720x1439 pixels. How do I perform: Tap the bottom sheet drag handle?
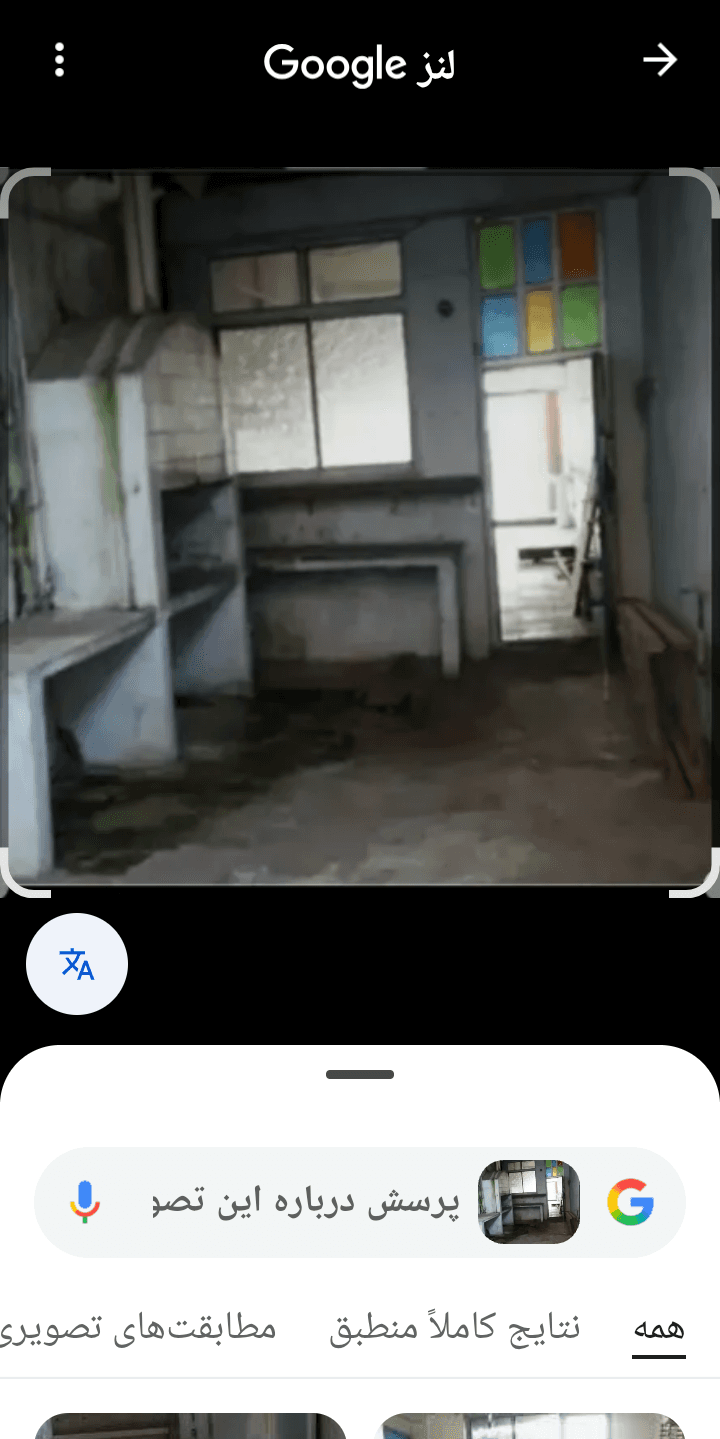click(360, 1075)
